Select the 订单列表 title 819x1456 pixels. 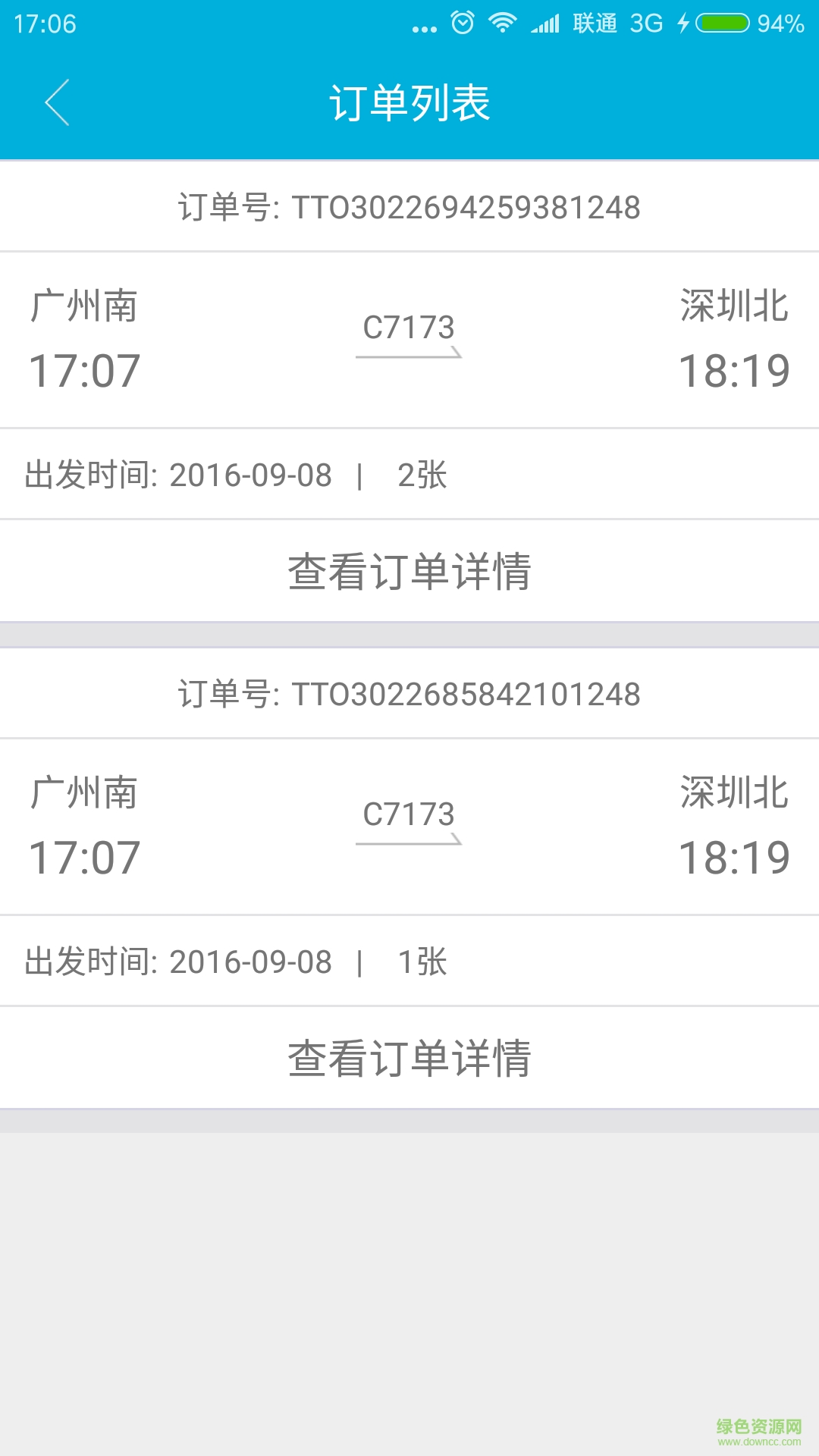409,102
